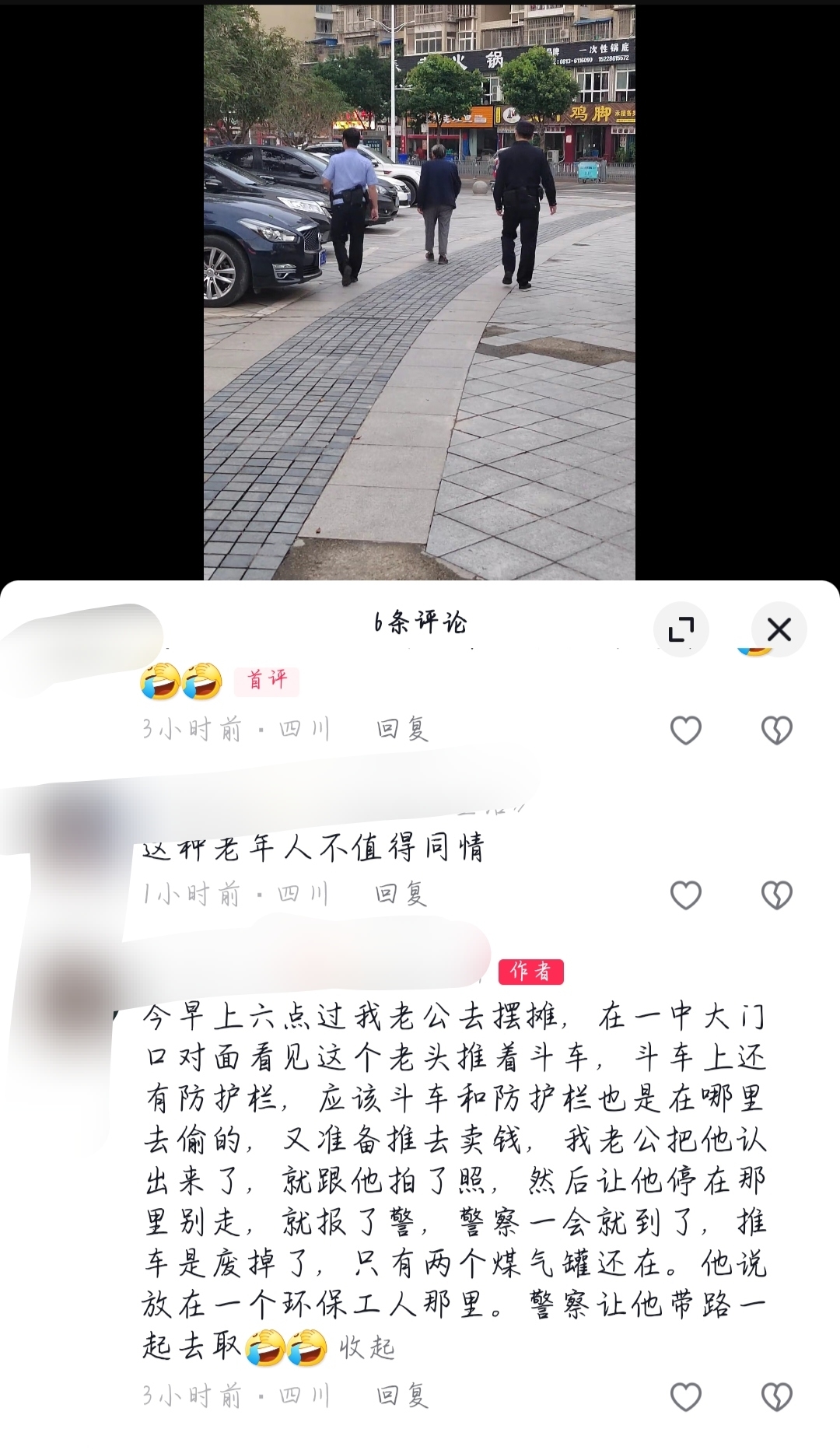This screenshot has height=1450, width=840.
Task: Reply to the 首评 comment
Action: click(402, 729)
